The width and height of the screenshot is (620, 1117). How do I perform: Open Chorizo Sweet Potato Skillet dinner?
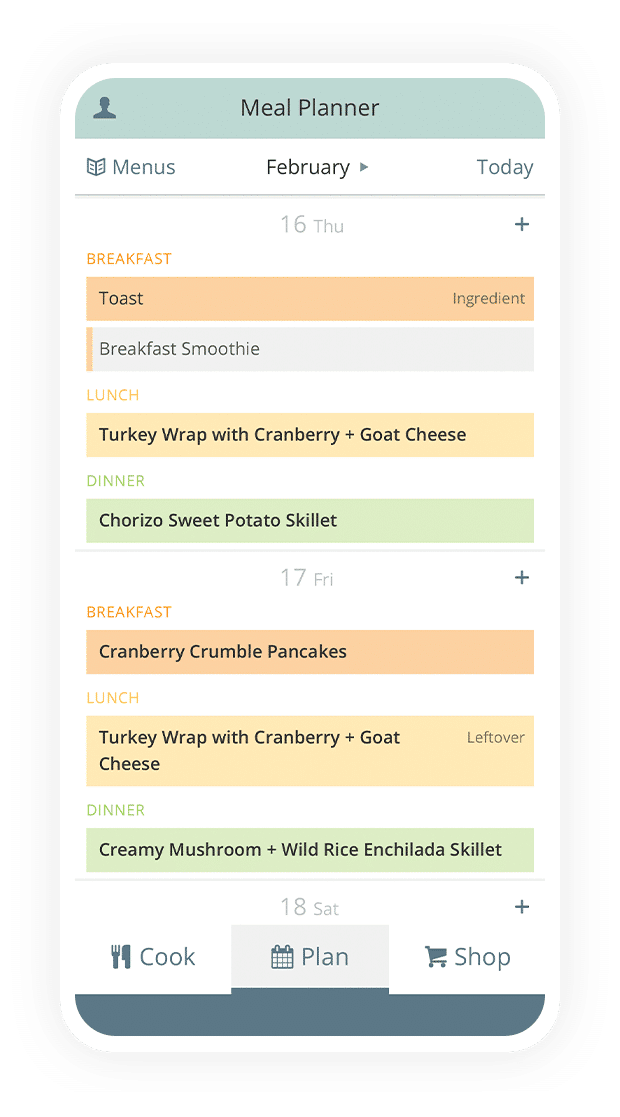tap(310, 521)
